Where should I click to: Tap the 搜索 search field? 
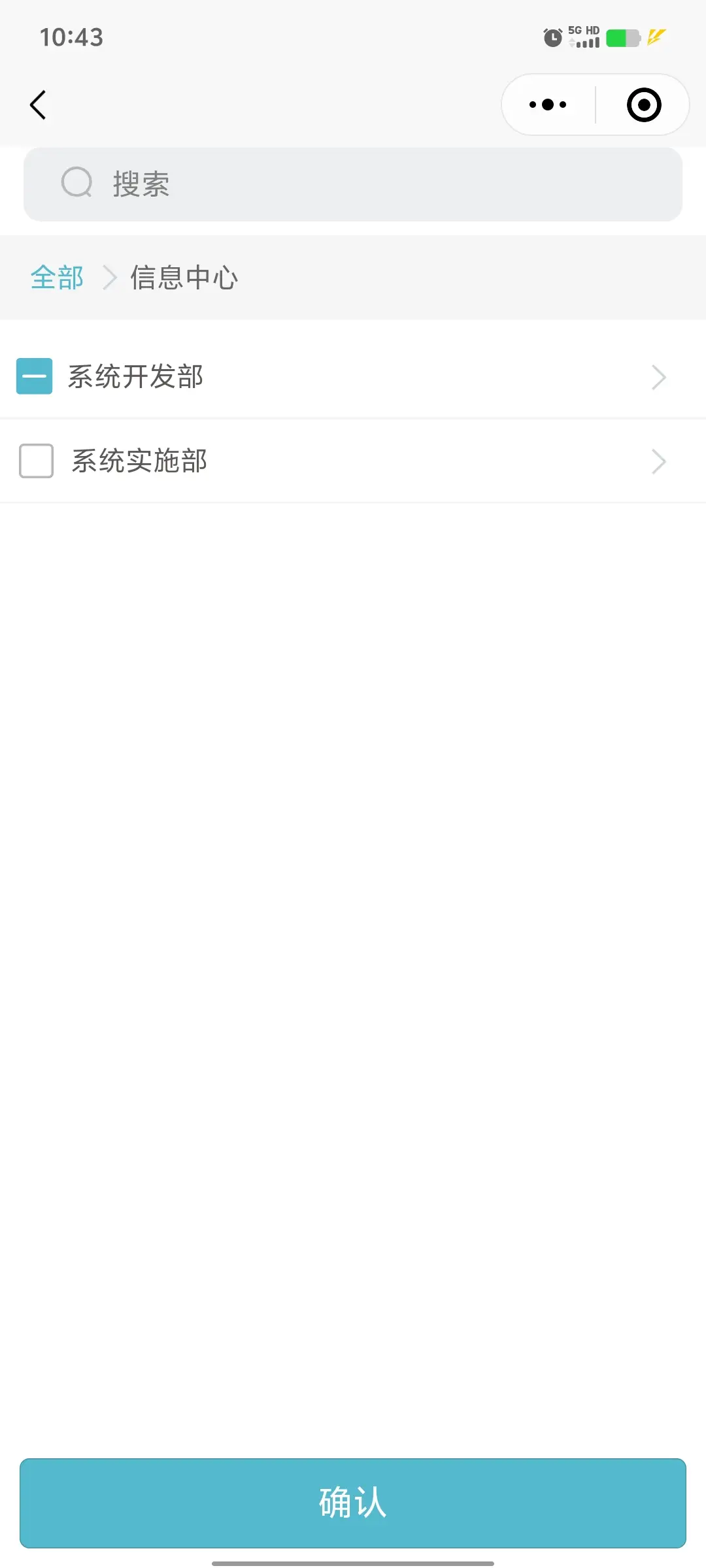(353, 184)
